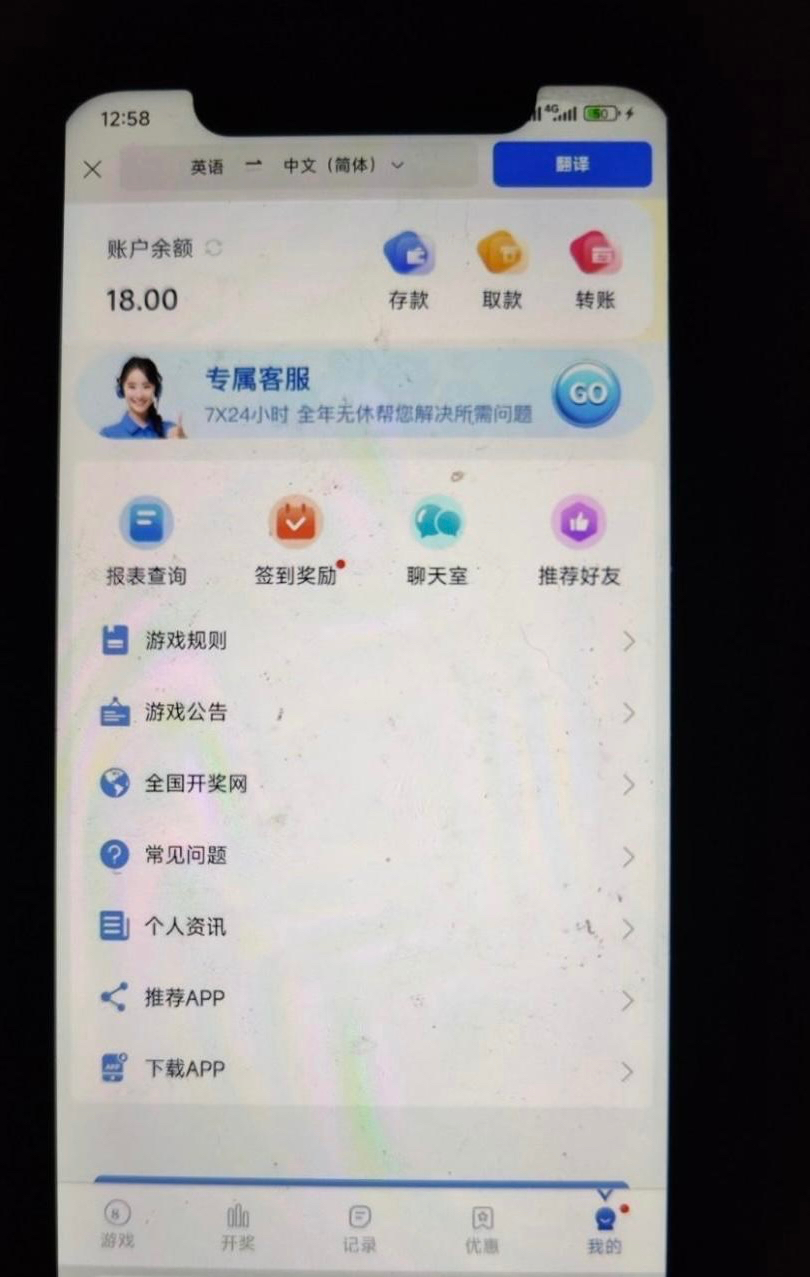Open 报表查询 report query
The image size is (810, 1277).
tap(146, 541)
